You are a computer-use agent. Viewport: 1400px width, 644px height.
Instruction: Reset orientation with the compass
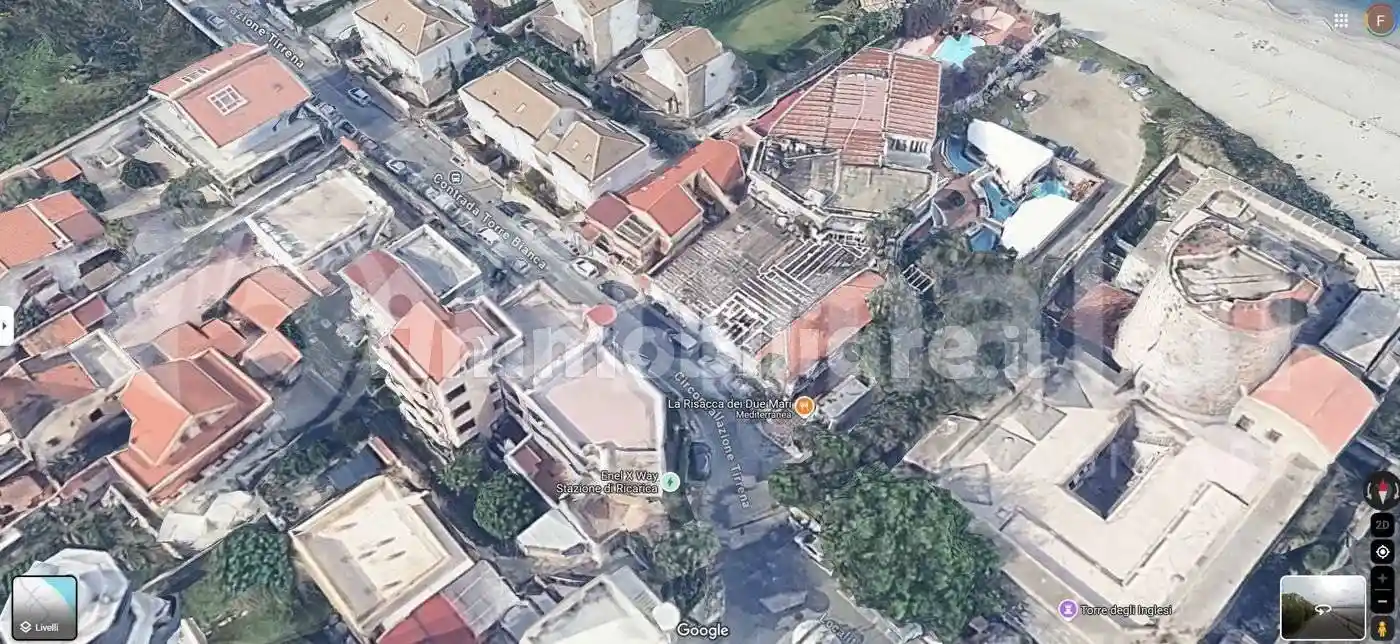(1382, 490)
